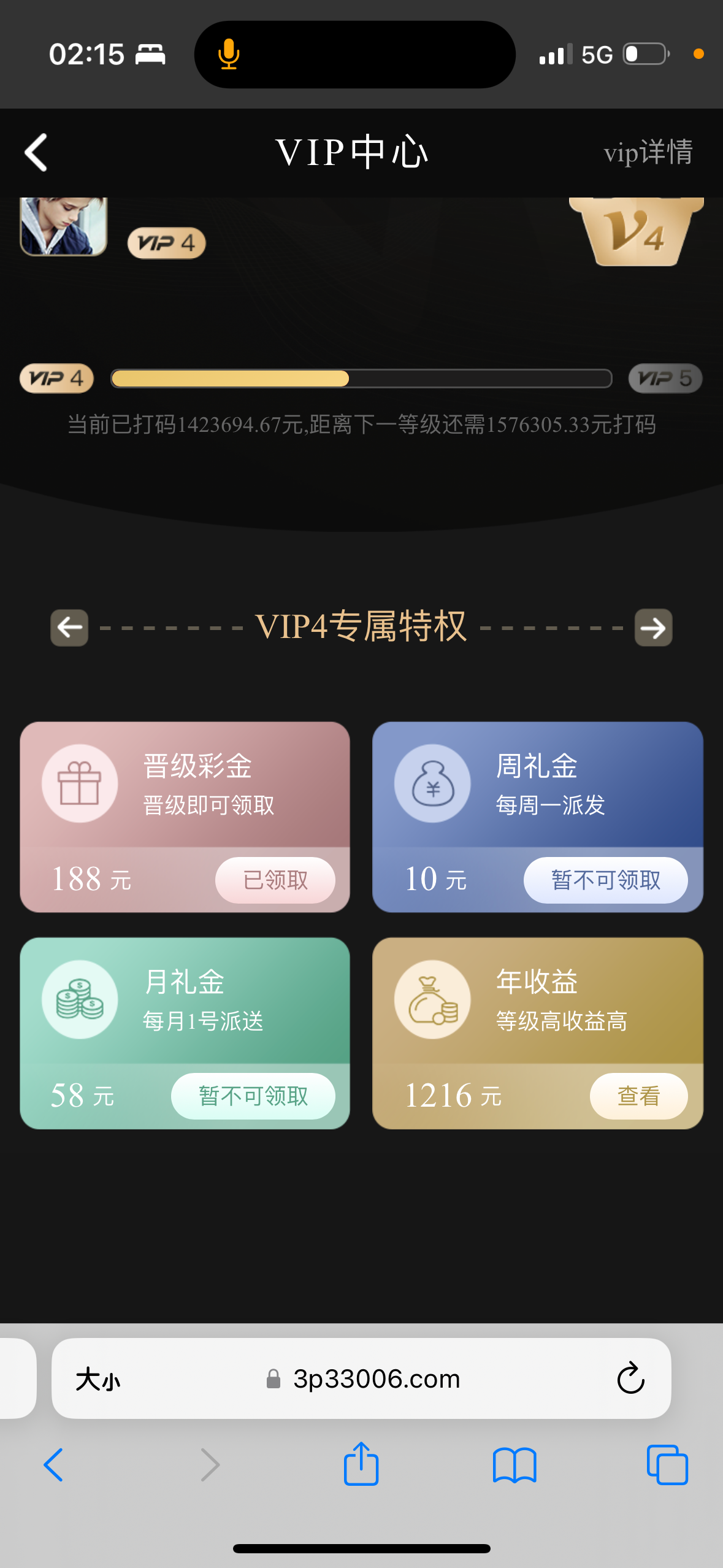This screenshot has height=1568, width=723.
Task: Open vip详情 link
Action: [648, 152]
